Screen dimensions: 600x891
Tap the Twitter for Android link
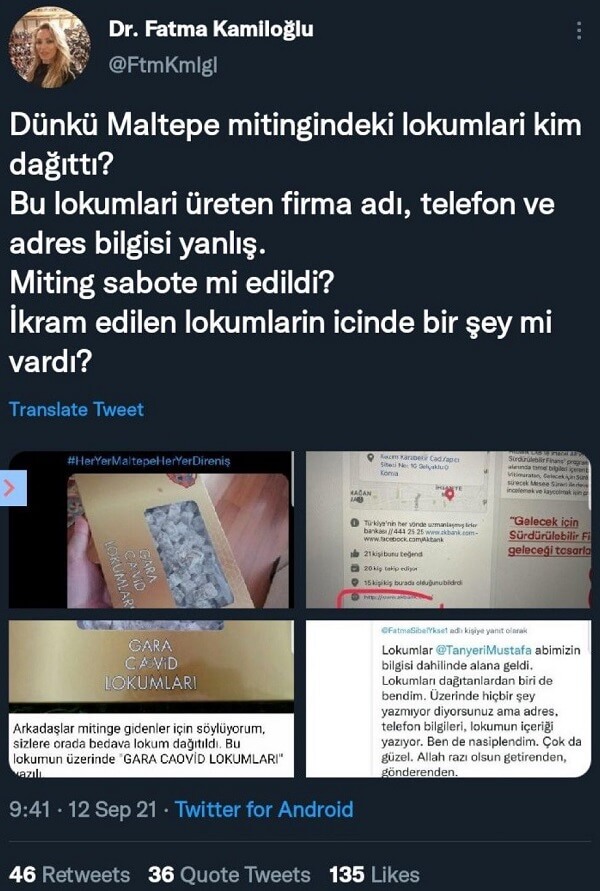pyautogui.click(x=264, y=809)
